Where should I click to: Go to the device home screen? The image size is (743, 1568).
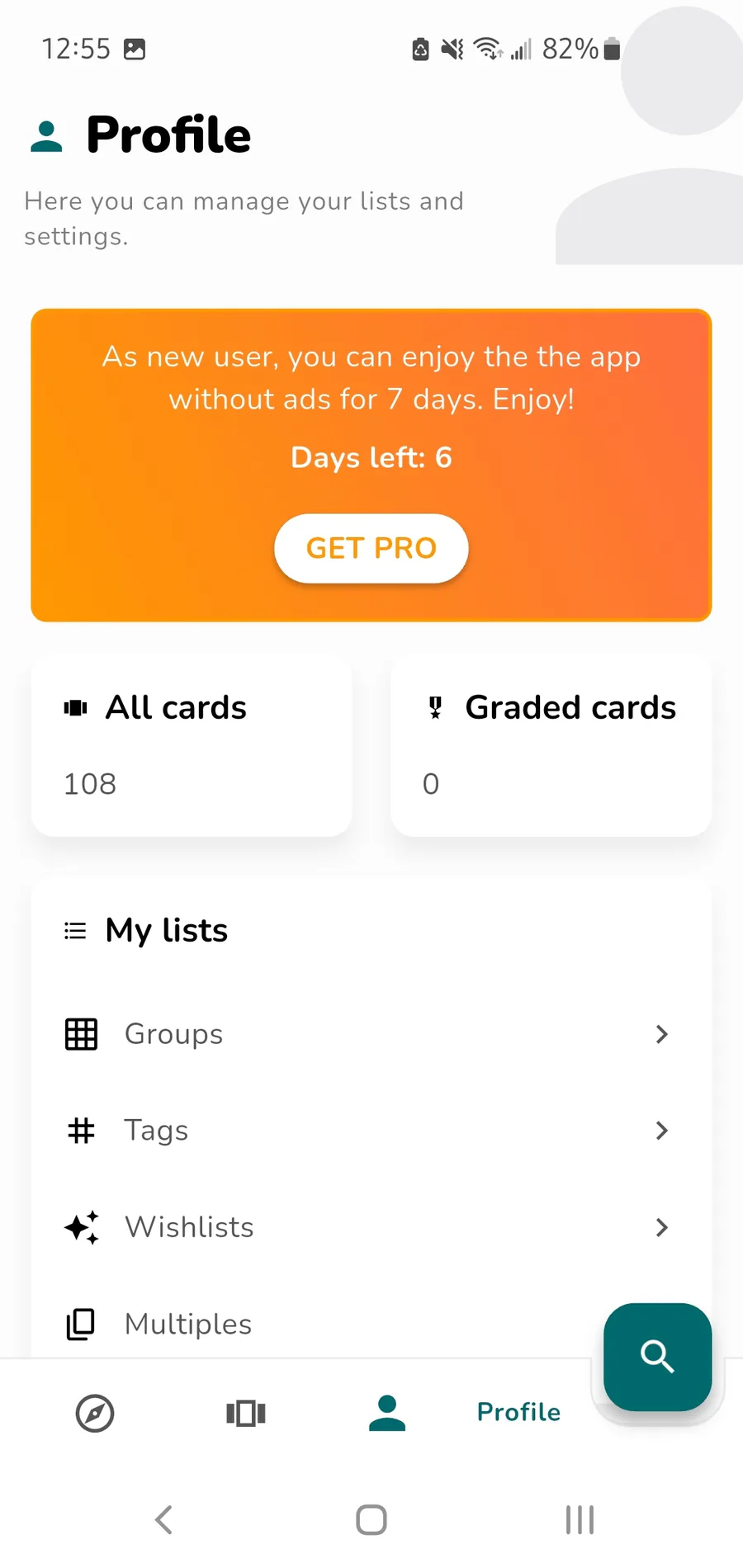(371, 1519)
